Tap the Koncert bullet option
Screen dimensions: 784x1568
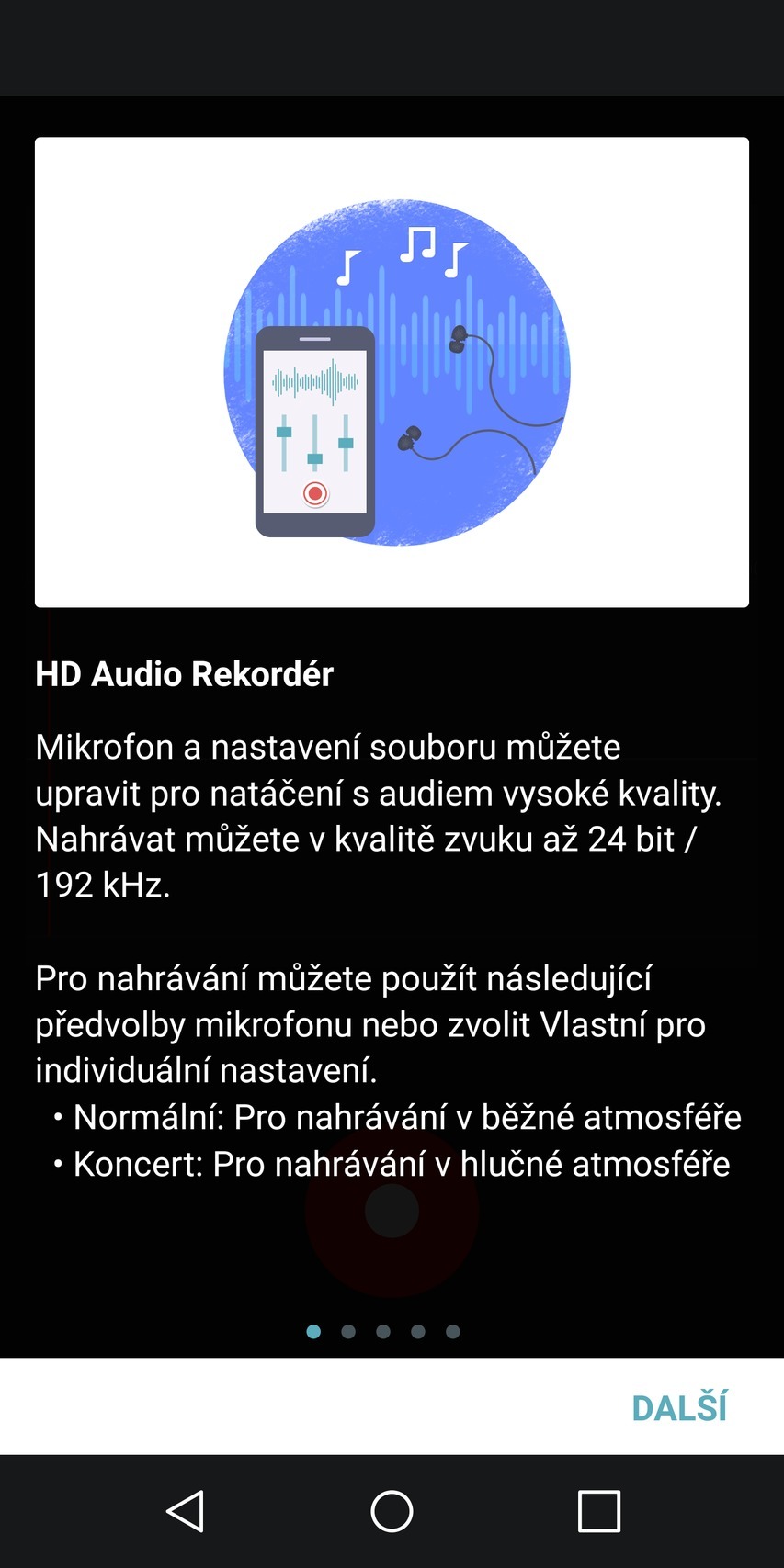tap(392, 1164)
